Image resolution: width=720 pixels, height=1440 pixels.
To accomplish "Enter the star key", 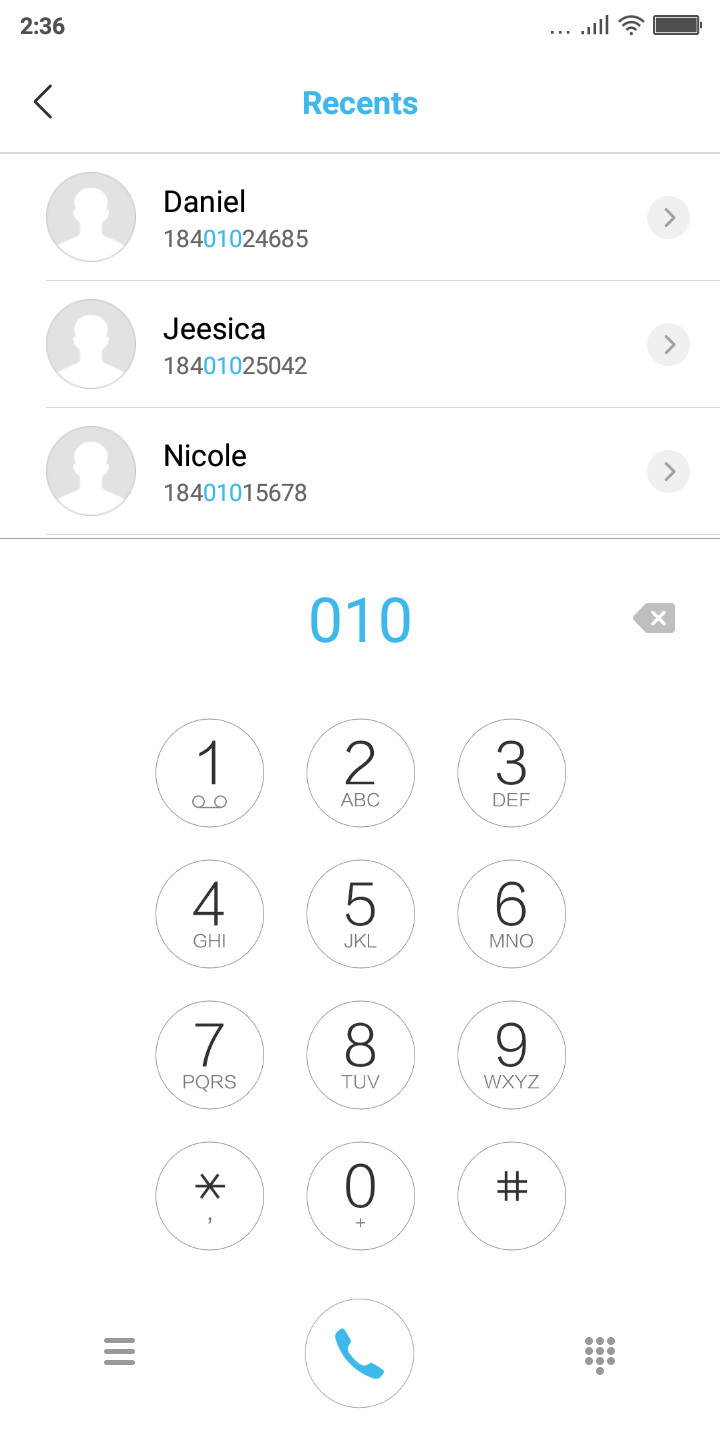I will (x=210, y=1196).
